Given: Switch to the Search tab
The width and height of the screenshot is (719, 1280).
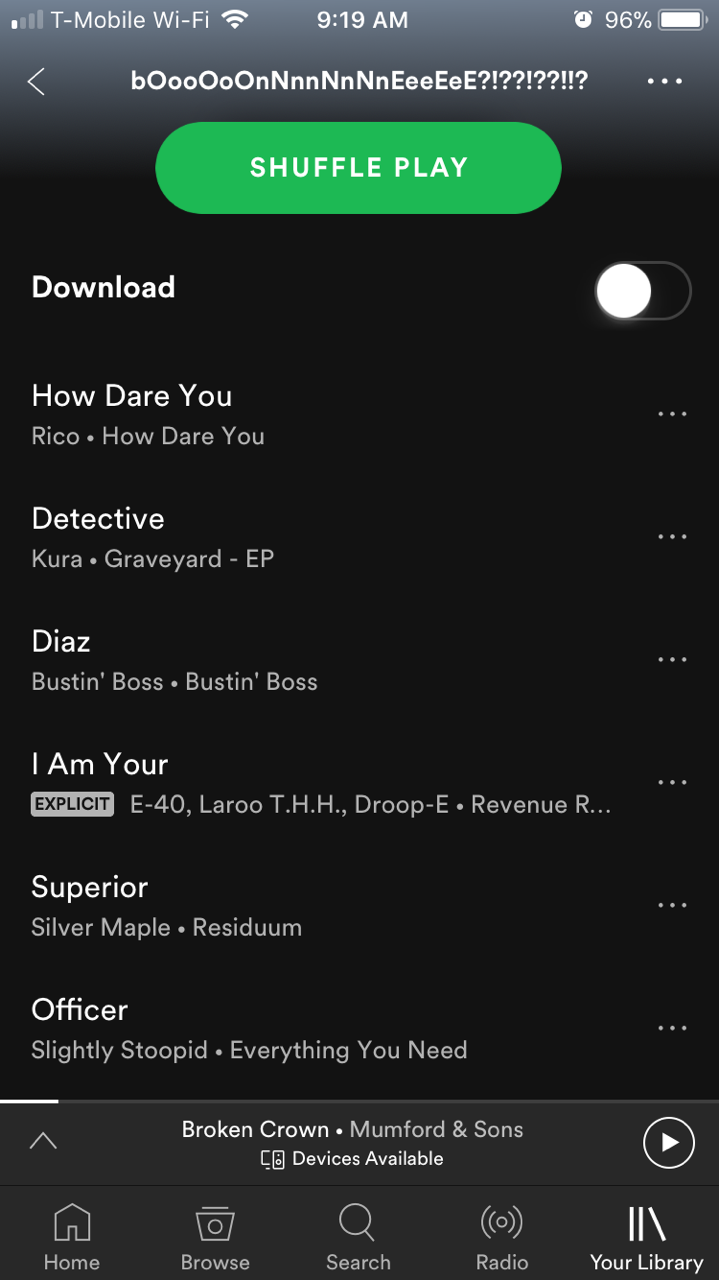Looking at the screenshot, I should pyautogui.click(x=358, y=1237).
